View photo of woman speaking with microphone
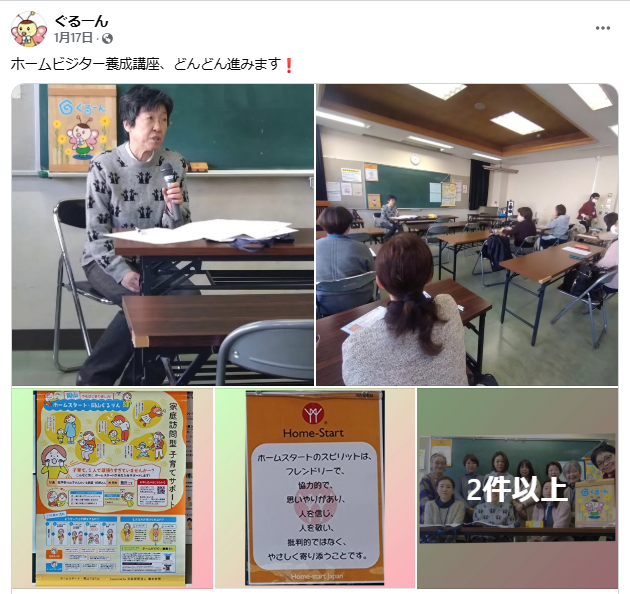The image size is (630, 594). (162, 235)
